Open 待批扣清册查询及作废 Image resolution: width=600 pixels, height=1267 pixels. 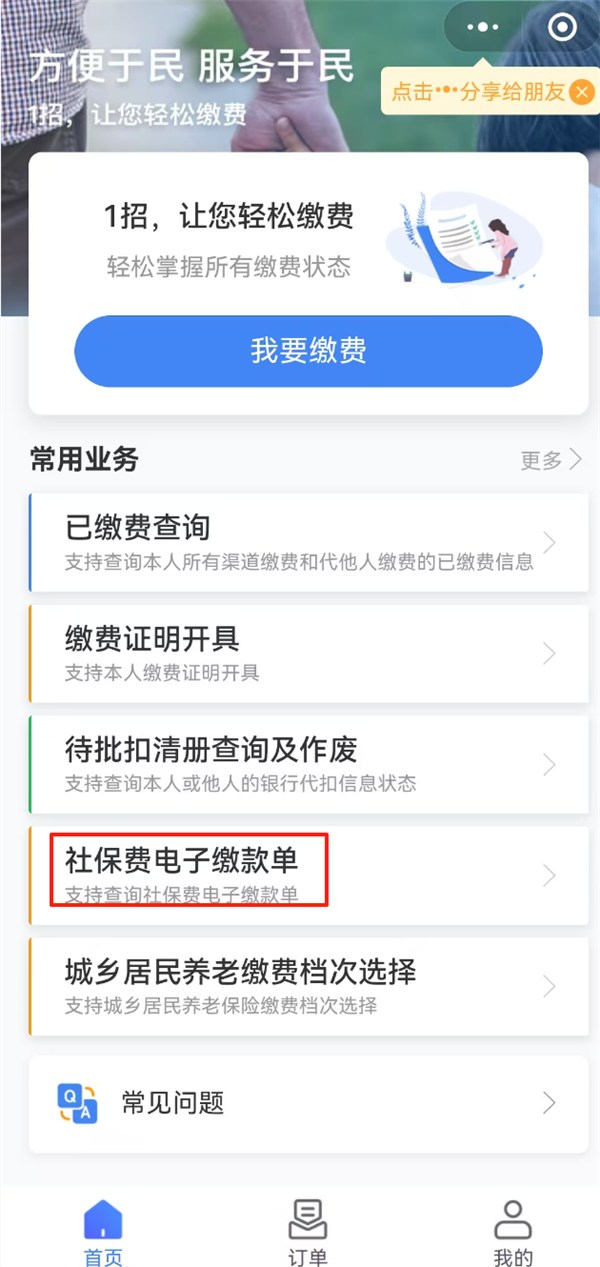coord(308,764)
